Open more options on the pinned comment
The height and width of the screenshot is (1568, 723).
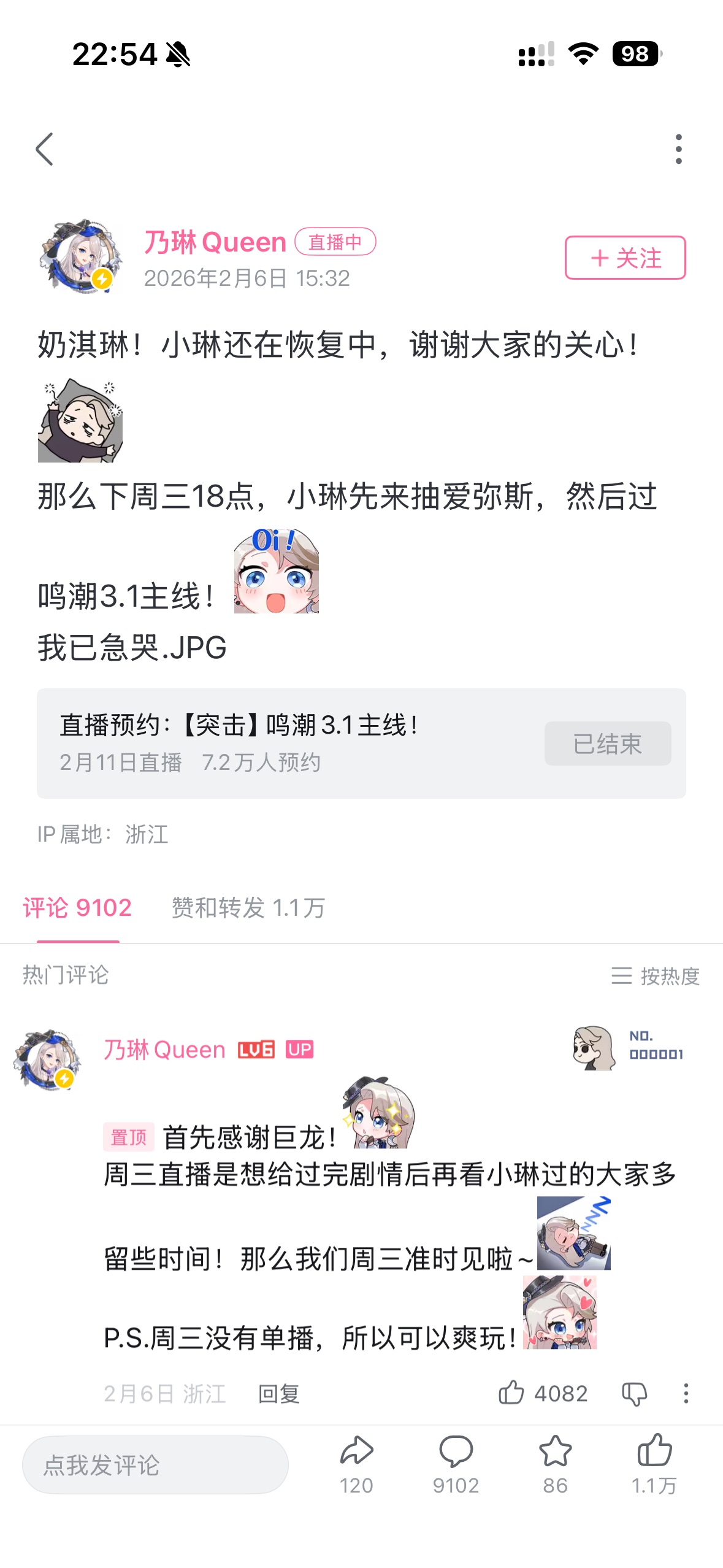tap(686, 1394)
